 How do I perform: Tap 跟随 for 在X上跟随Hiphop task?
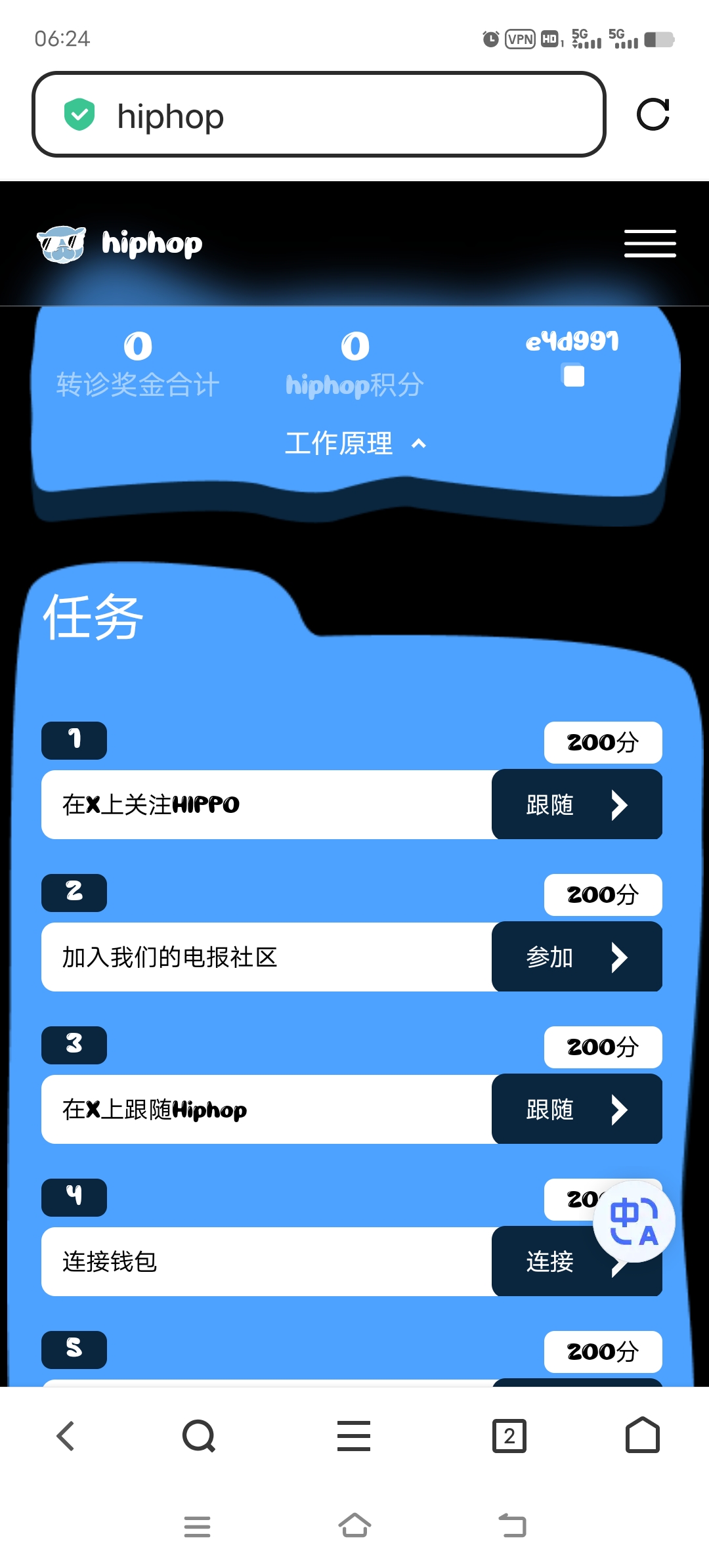click(577, 1109)
